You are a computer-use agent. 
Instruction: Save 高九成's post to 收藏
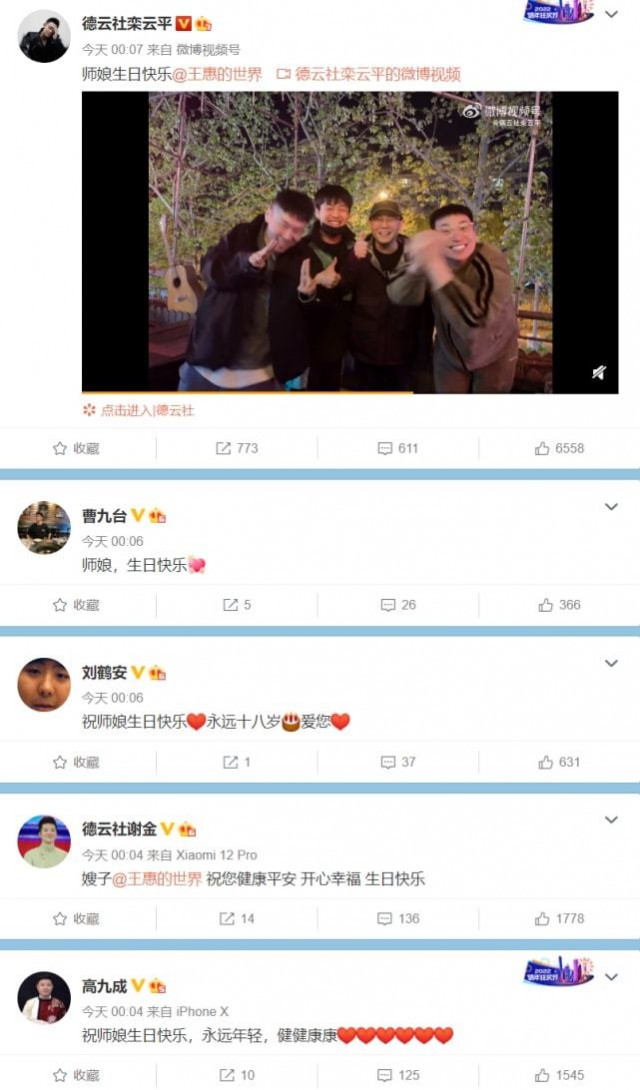click(x=76, y=1075)
